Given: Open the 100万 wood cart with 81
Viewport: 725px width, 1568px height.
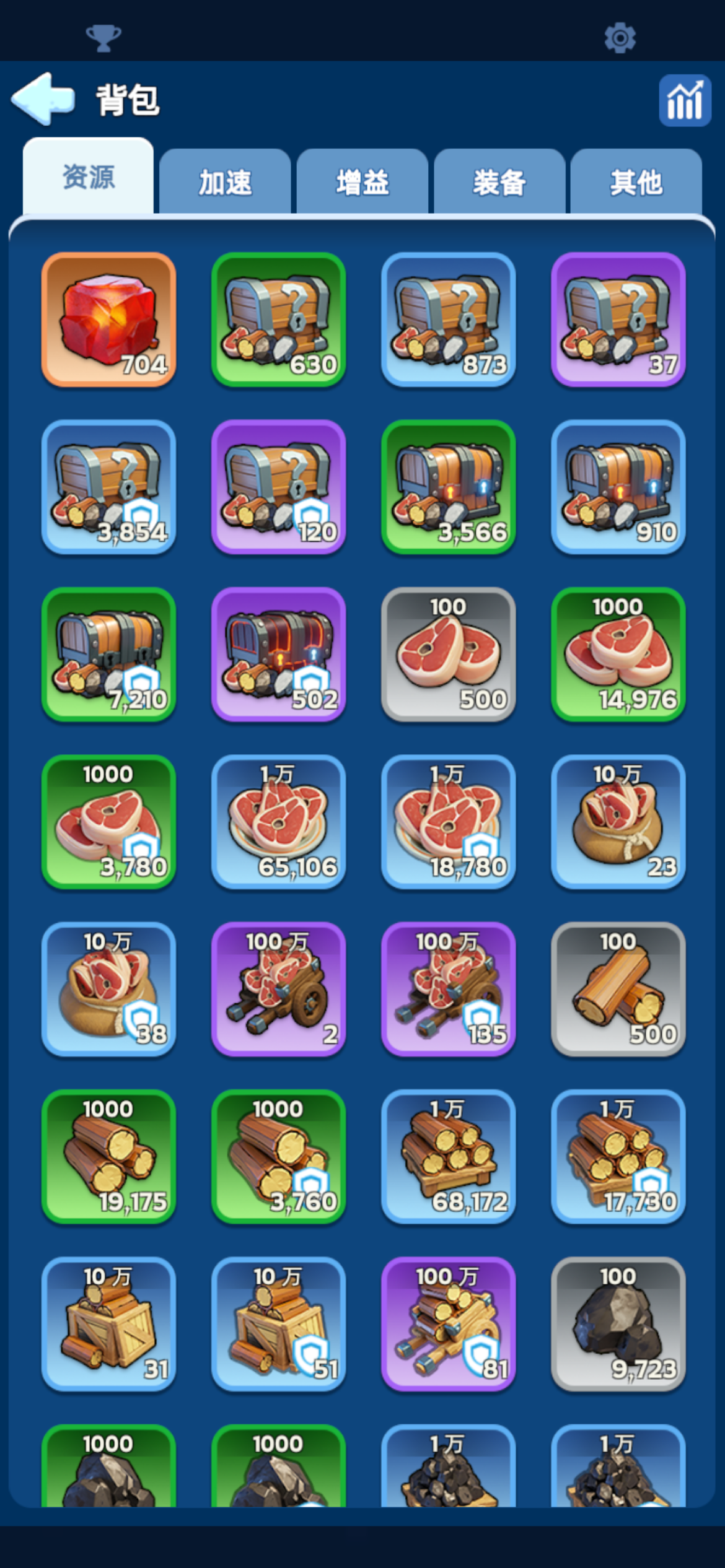Looking at the screenshot, I should (448, 1324).
